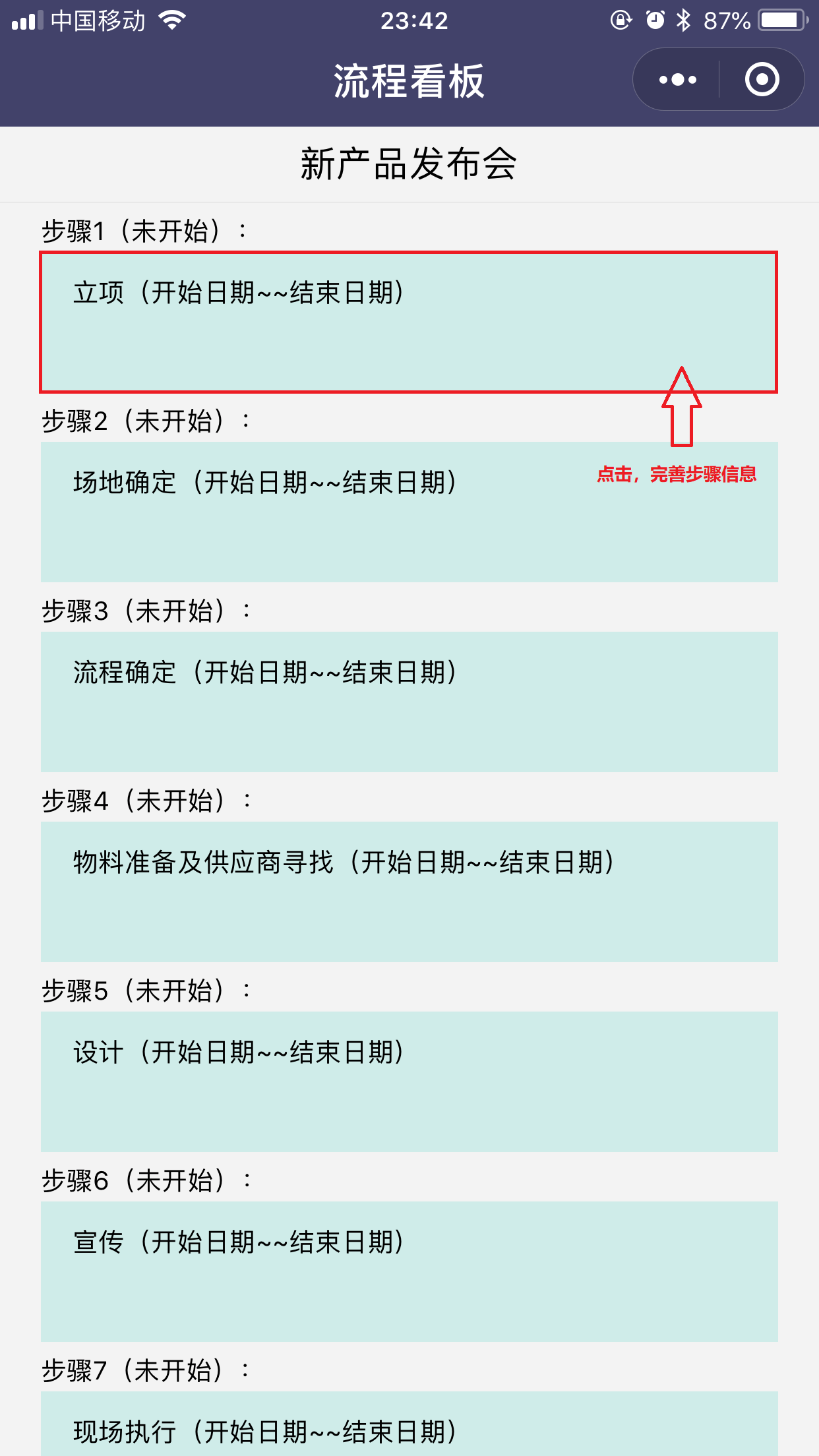Open the 场地确定 step card

(409, 512)
